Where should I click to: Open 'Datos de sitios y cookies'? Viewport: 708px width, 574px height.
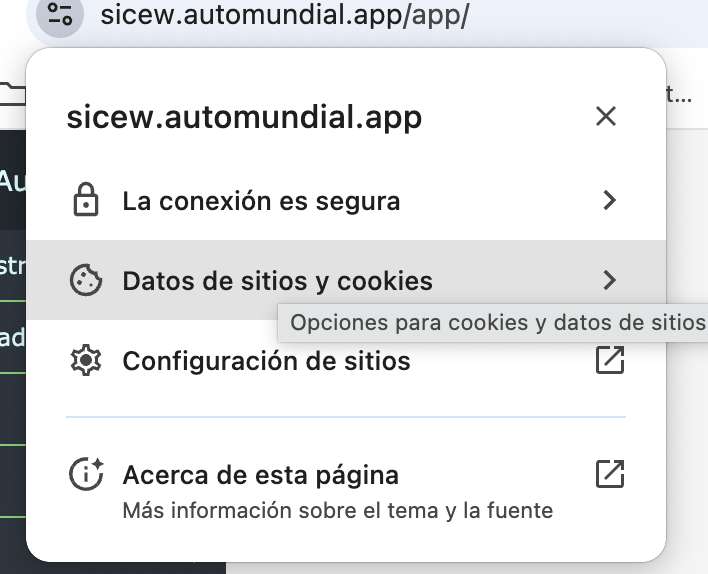(345, 281)
